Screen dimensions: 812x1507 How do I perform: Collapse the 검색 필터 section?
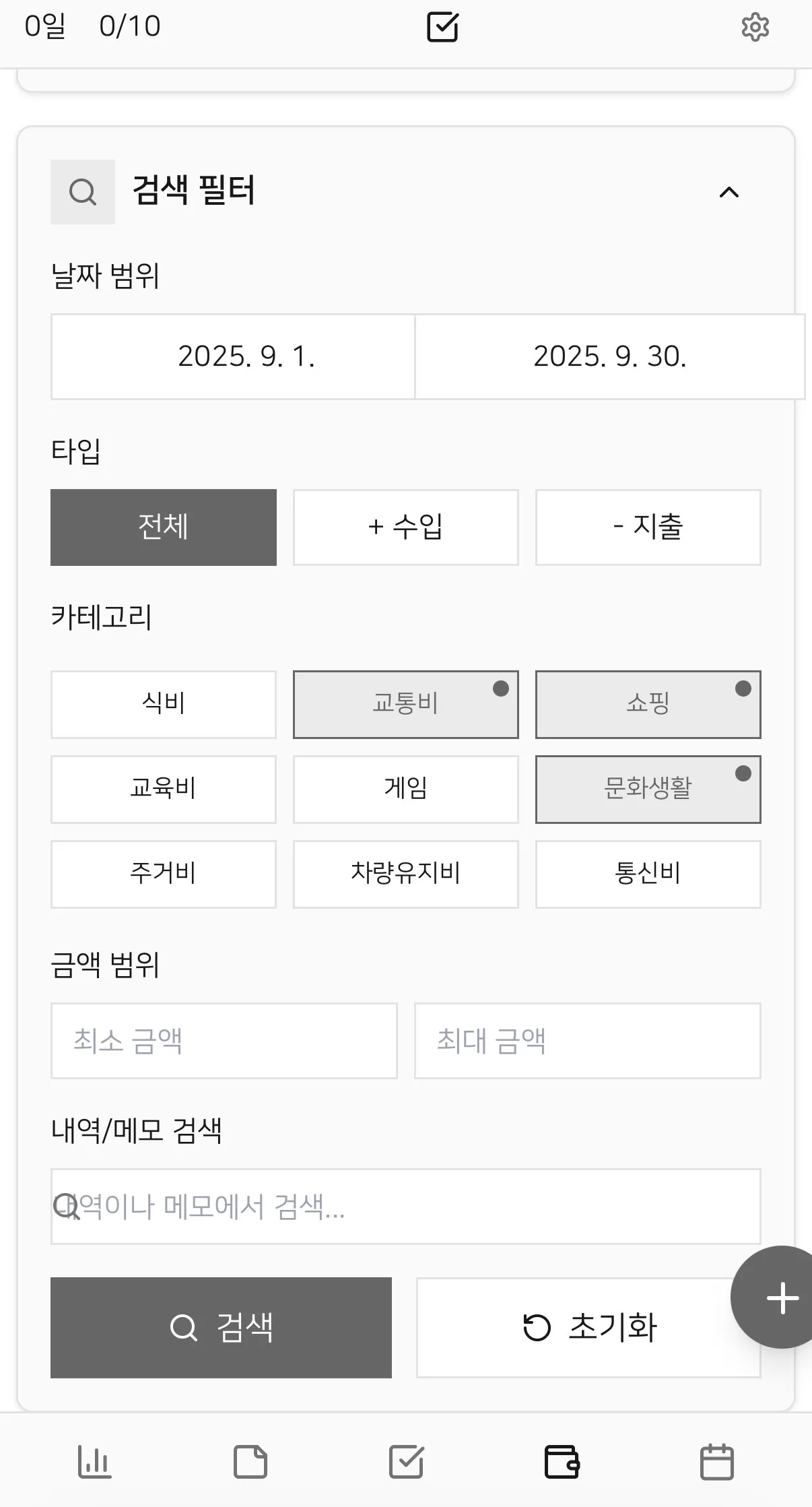729,193
